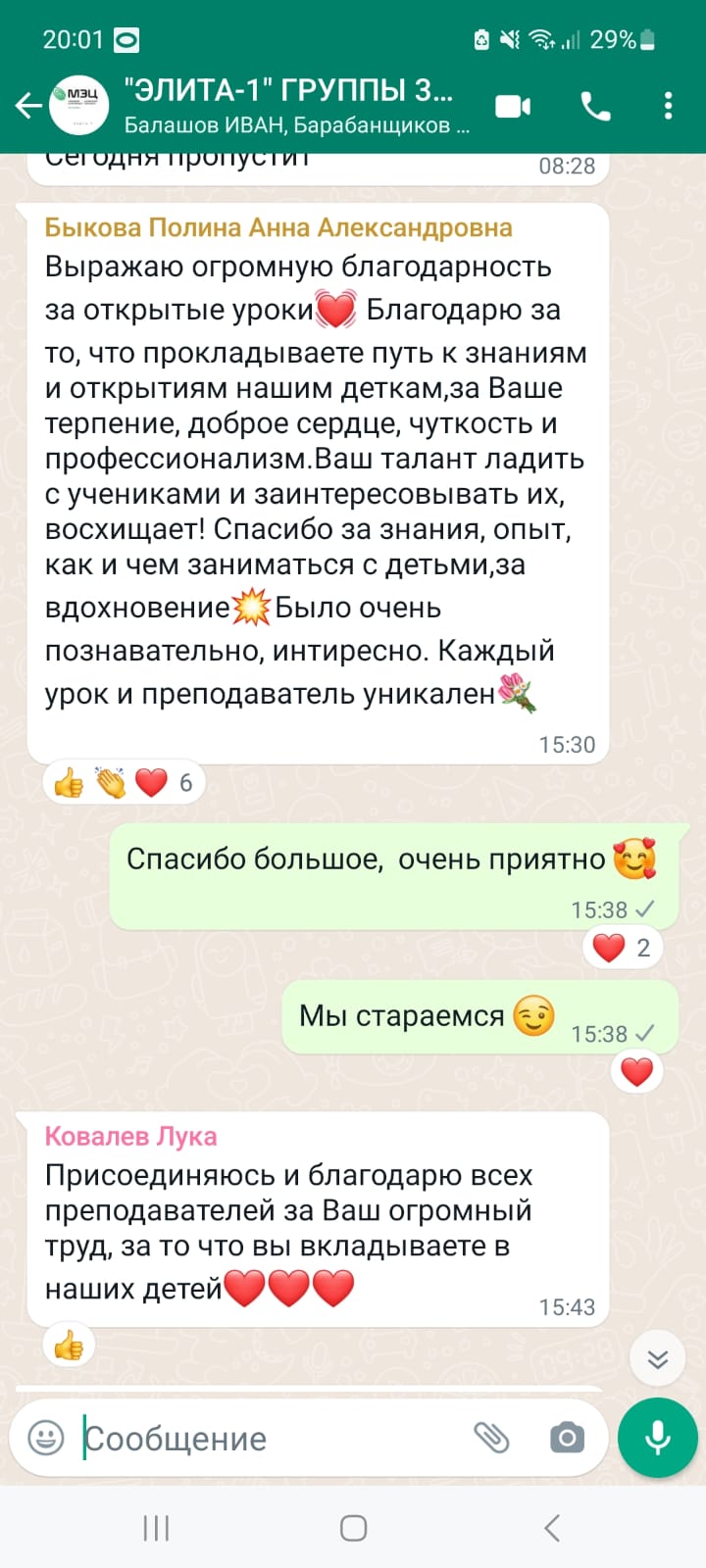Attach a file with the paperclip
This screenshot has height=1568, width=706.
[492, 1438]
